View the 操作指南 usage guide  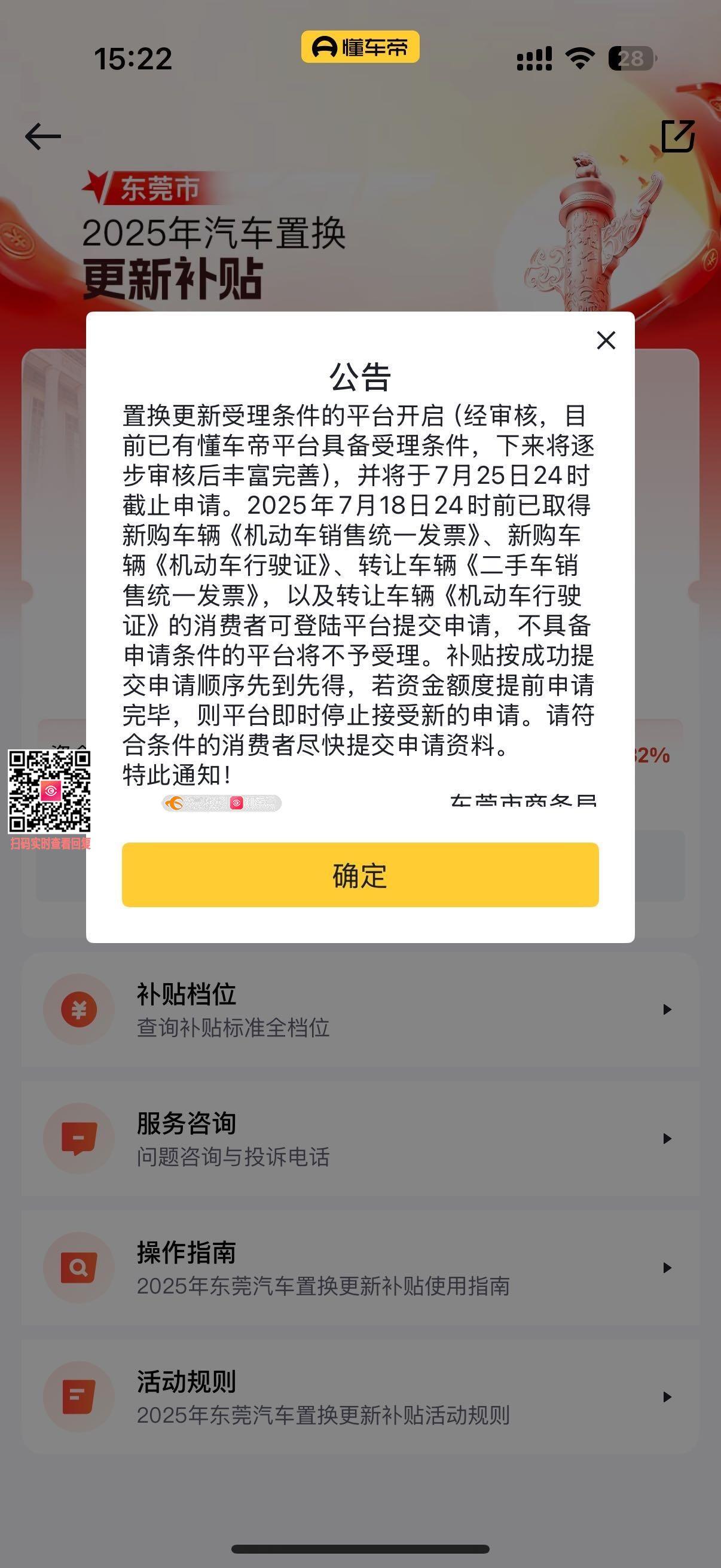360,1268
